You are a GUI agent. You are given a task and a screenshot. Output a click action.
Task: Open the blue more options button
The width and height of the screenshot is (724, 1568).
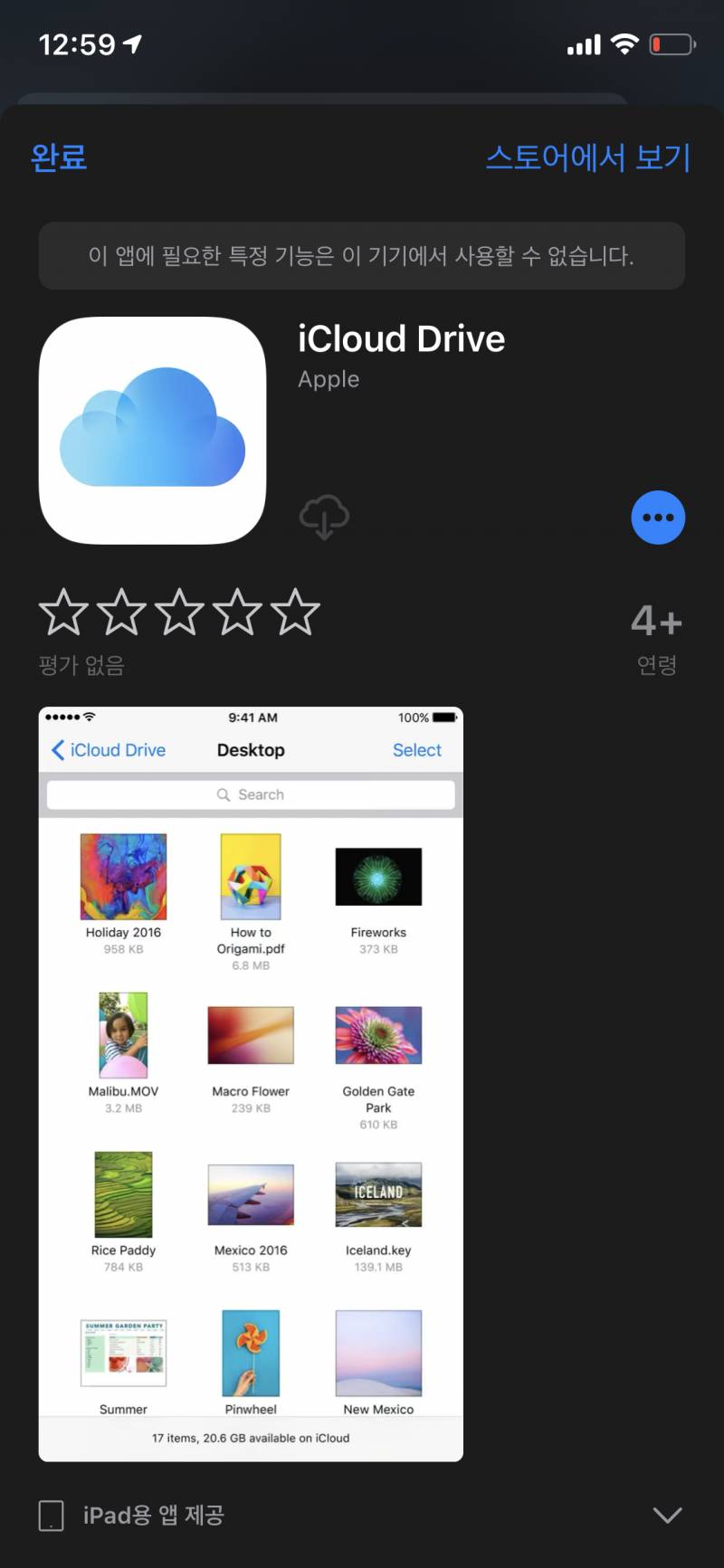click(x=658, y=518)
